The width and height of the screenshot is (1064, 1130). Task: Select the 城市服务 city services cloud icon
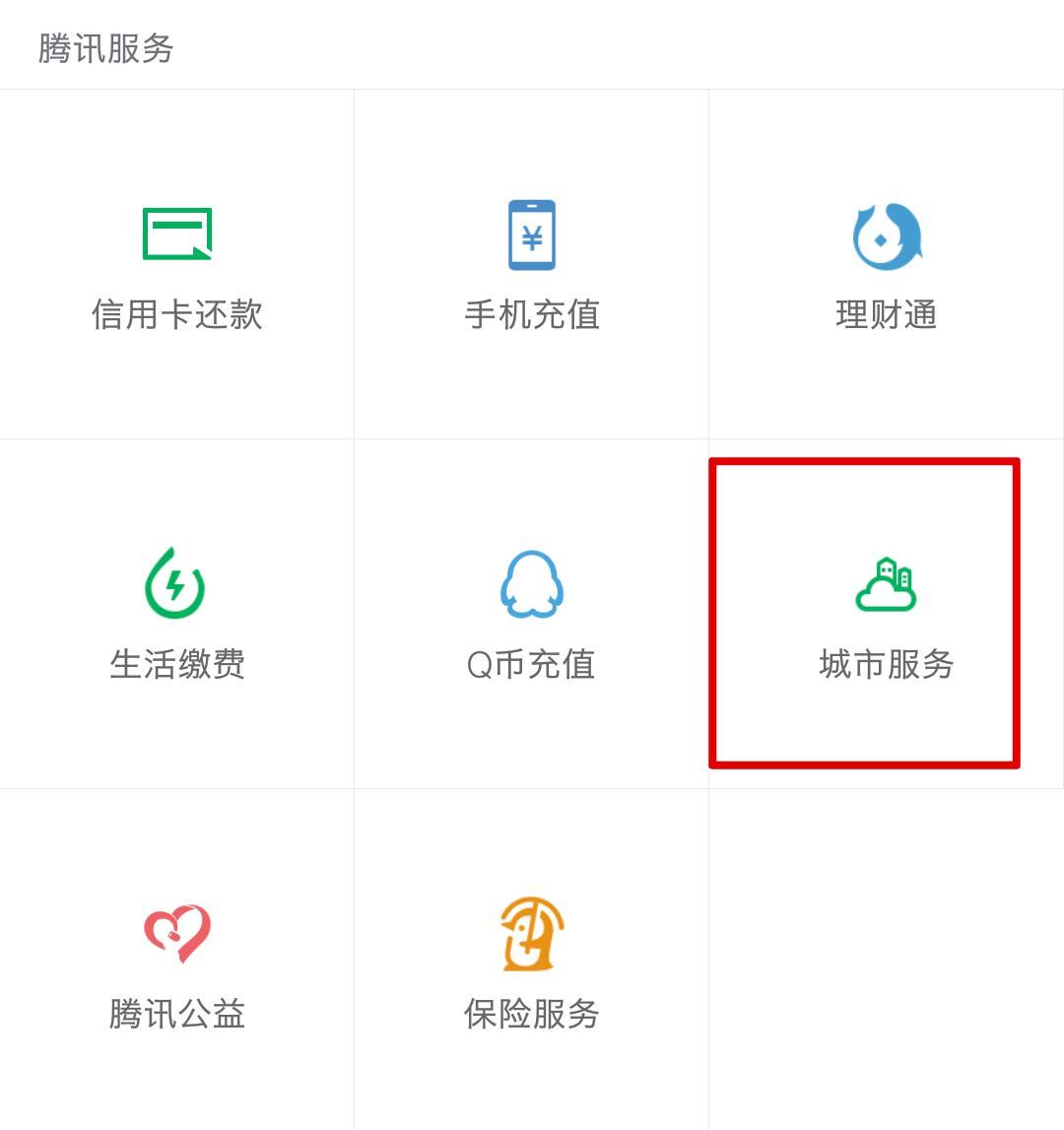pyautogui.click(x=885, y=583)
